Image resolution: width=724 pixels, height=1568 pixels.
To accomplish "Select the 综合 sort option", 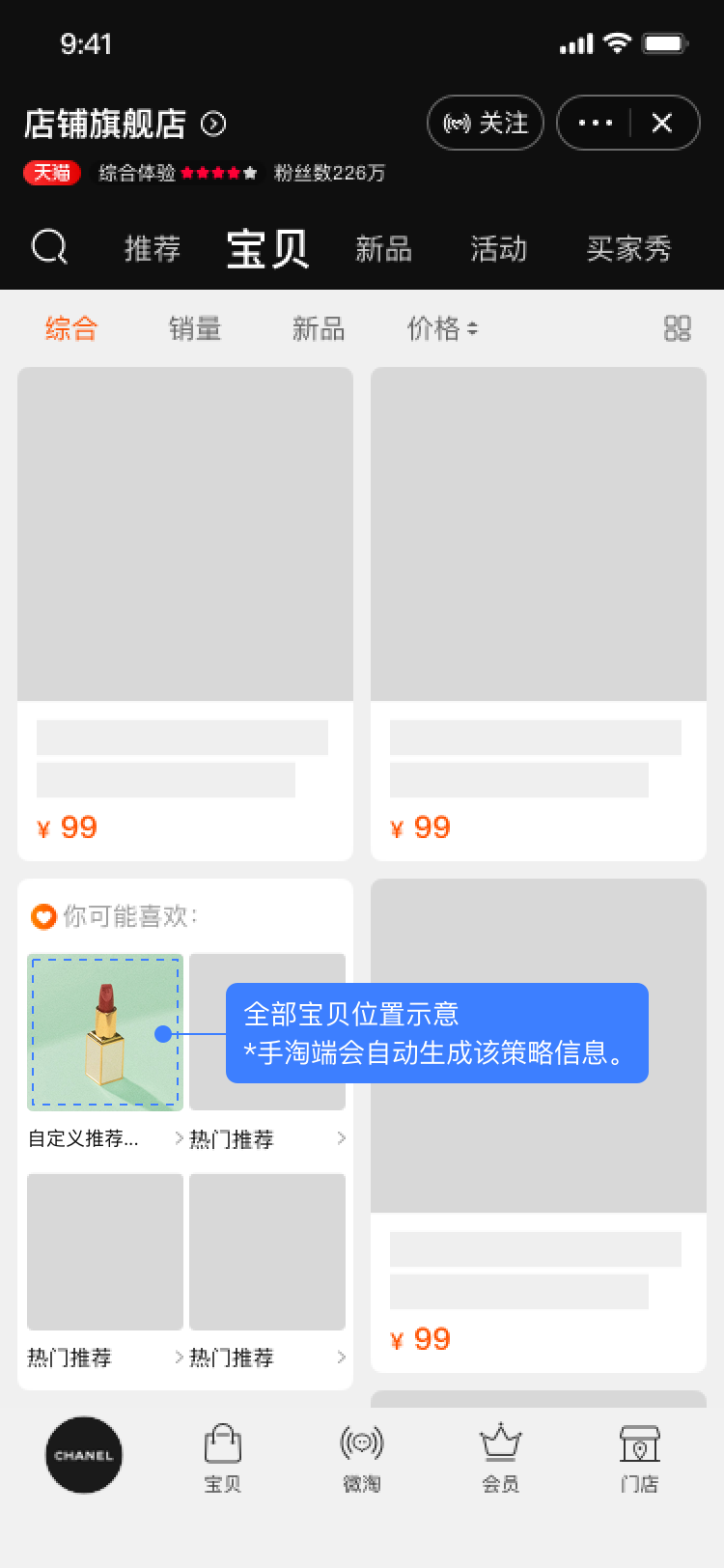I will (x=71, y=328).
